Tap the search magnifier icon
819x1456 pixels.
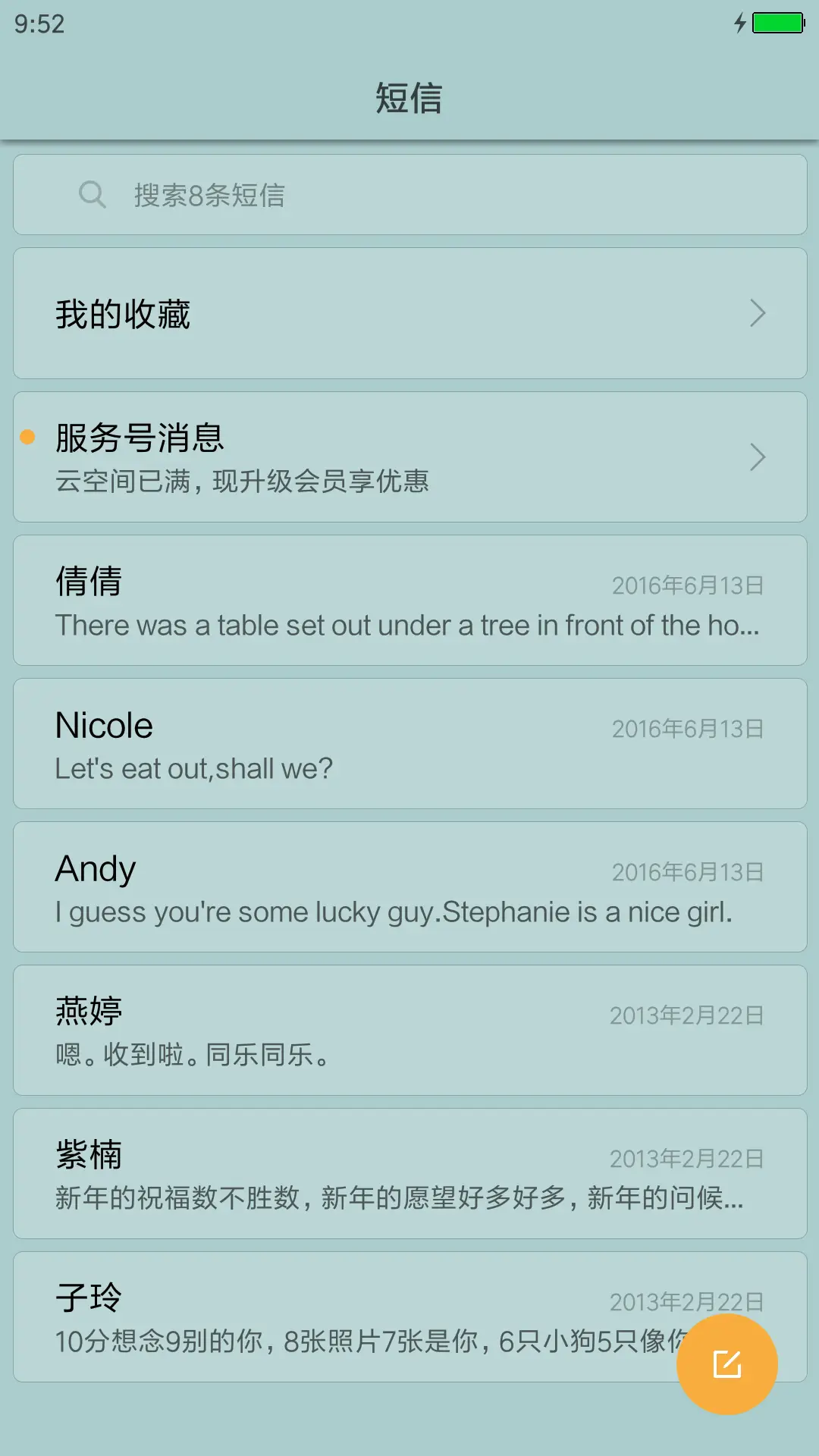click(x=93, y=195)
